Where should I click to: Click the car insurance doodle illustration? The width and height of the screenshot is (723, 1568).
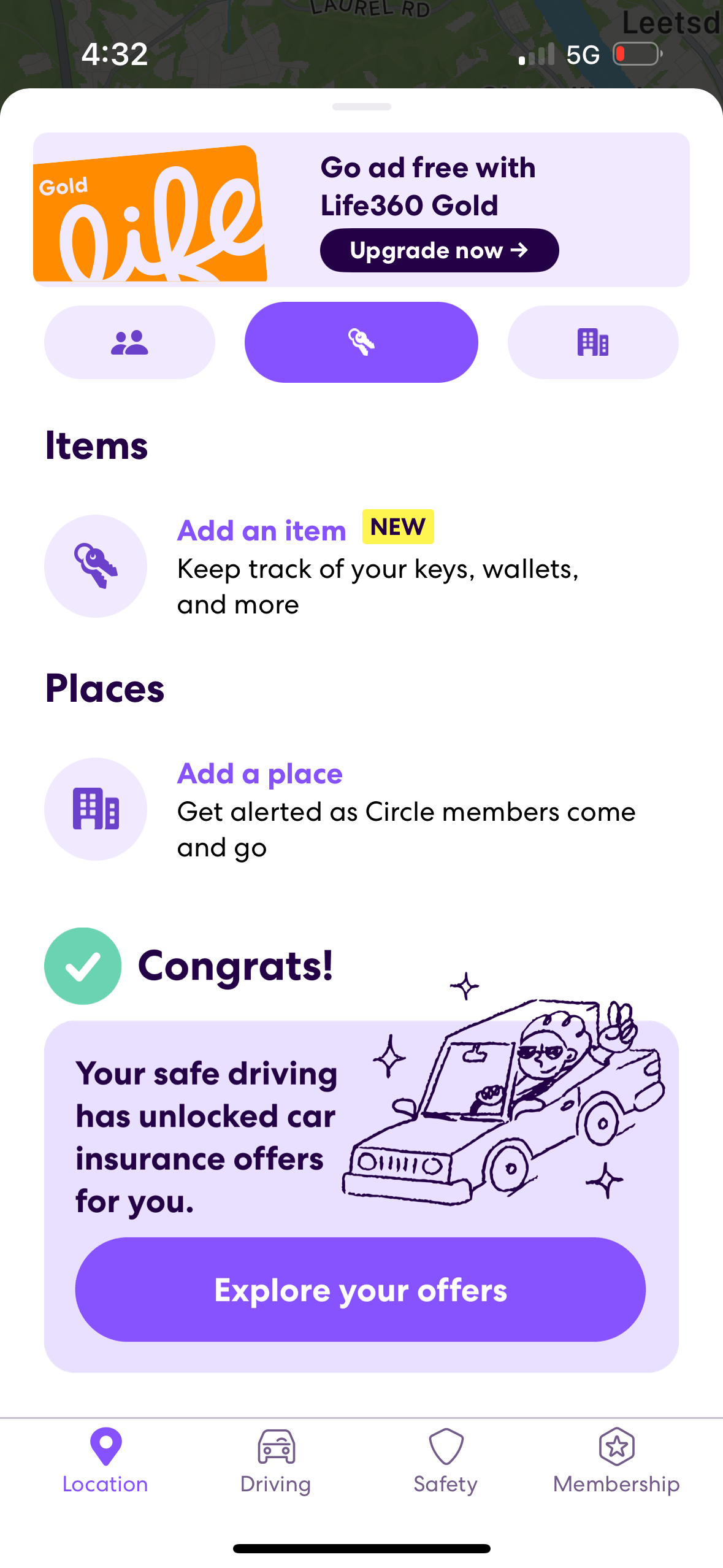point(509,1116)
